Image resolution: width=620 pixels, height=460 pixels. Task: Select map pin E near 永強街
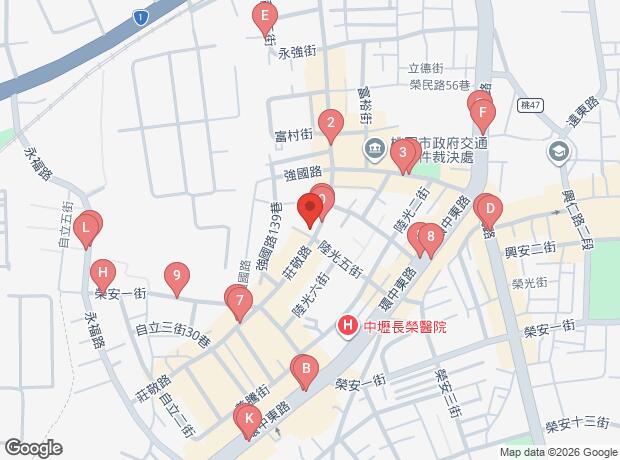pyautogui.click(x=265, y=18)
